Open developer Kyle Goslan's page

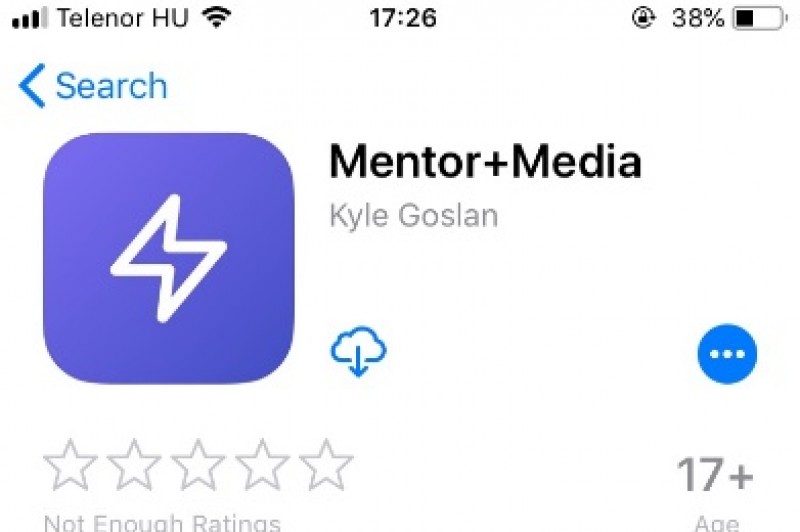point(413,215)
